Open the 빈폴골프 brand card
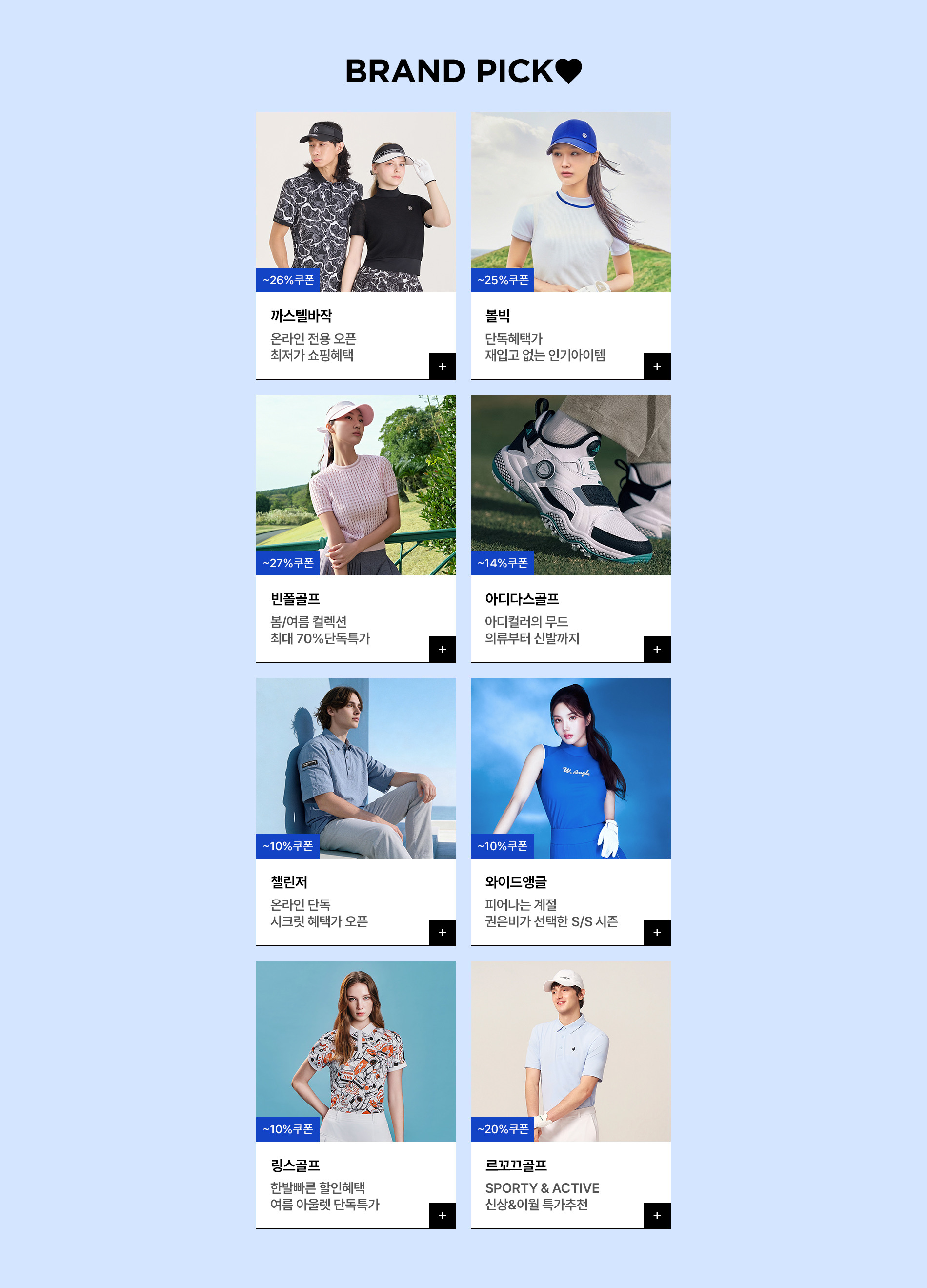Viewport: 927px width, 1288px height. [356, 486]
